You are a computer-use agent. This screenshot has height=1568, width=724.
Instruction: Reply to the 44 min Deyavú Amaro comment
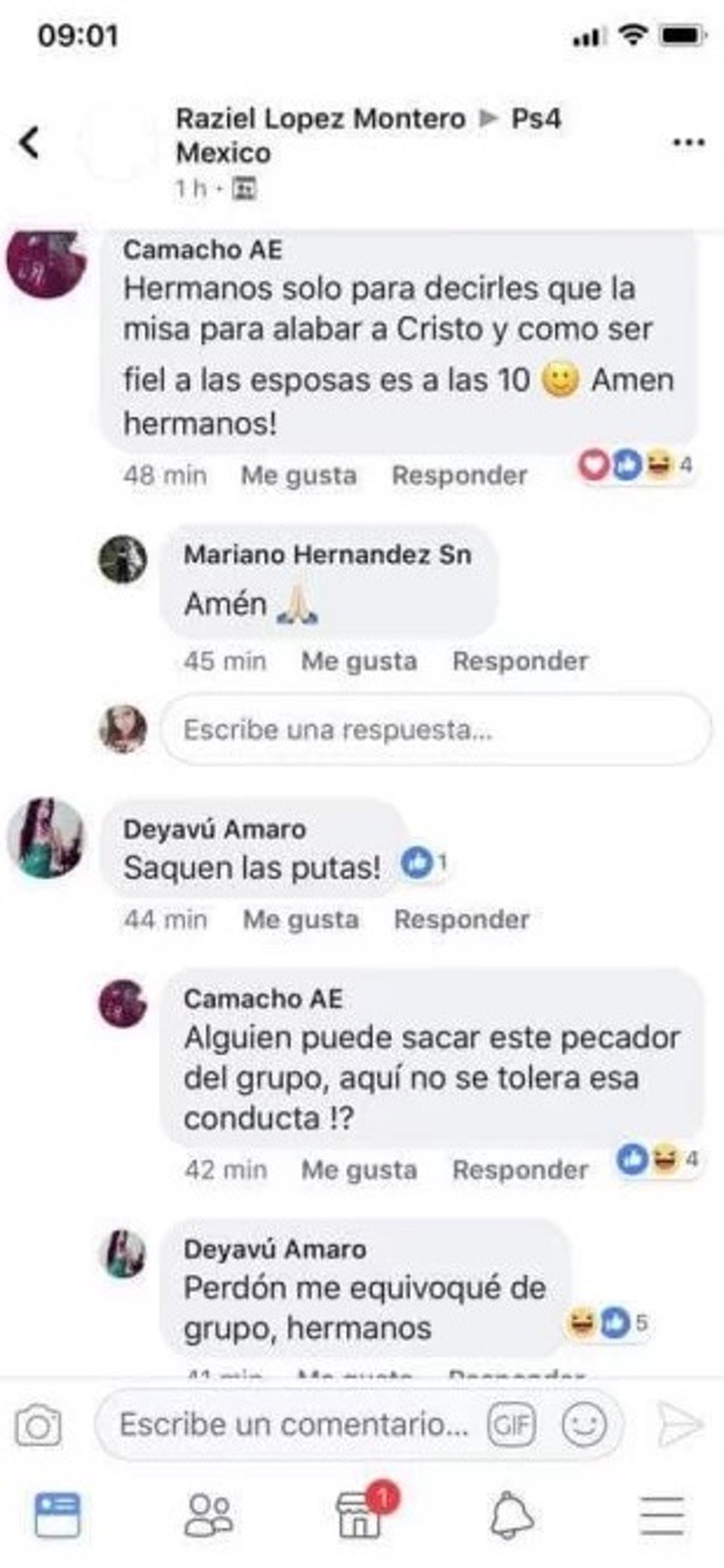pyautogui.click(x=461, y=919)
